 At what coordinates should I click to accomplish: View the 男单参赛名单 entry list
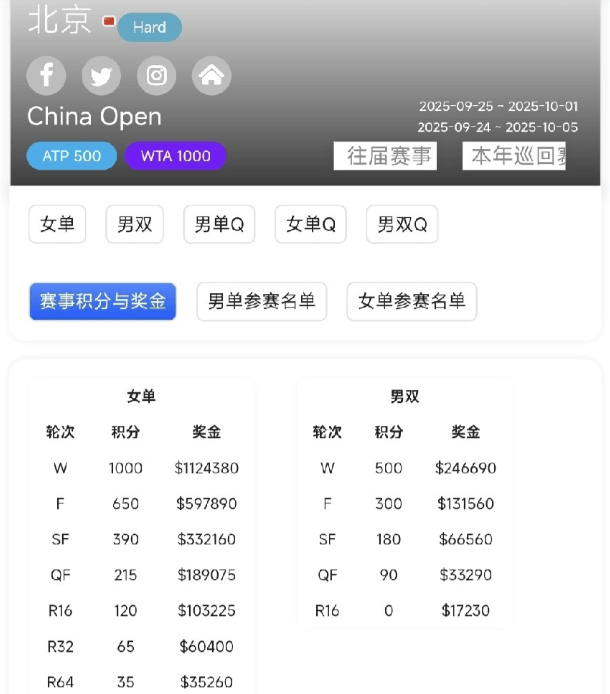(x=262, y=301)
